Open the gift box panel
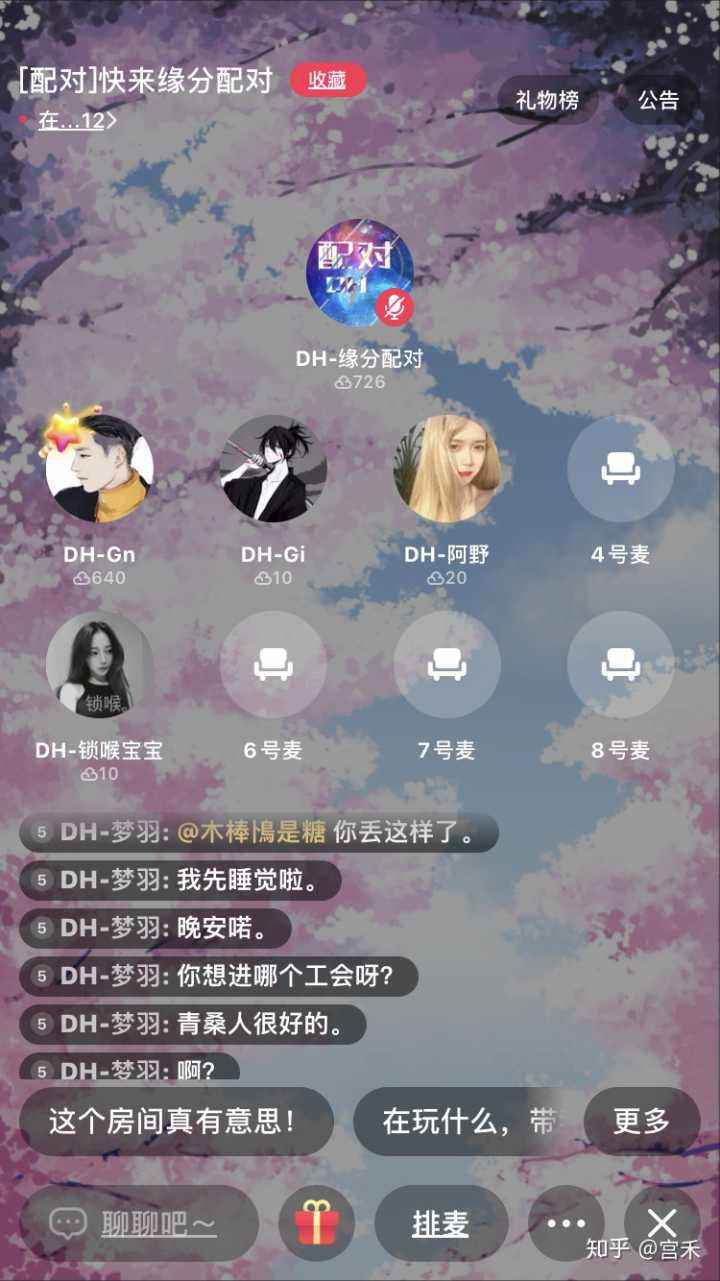720x1281 pixels. click(316, 1223)
